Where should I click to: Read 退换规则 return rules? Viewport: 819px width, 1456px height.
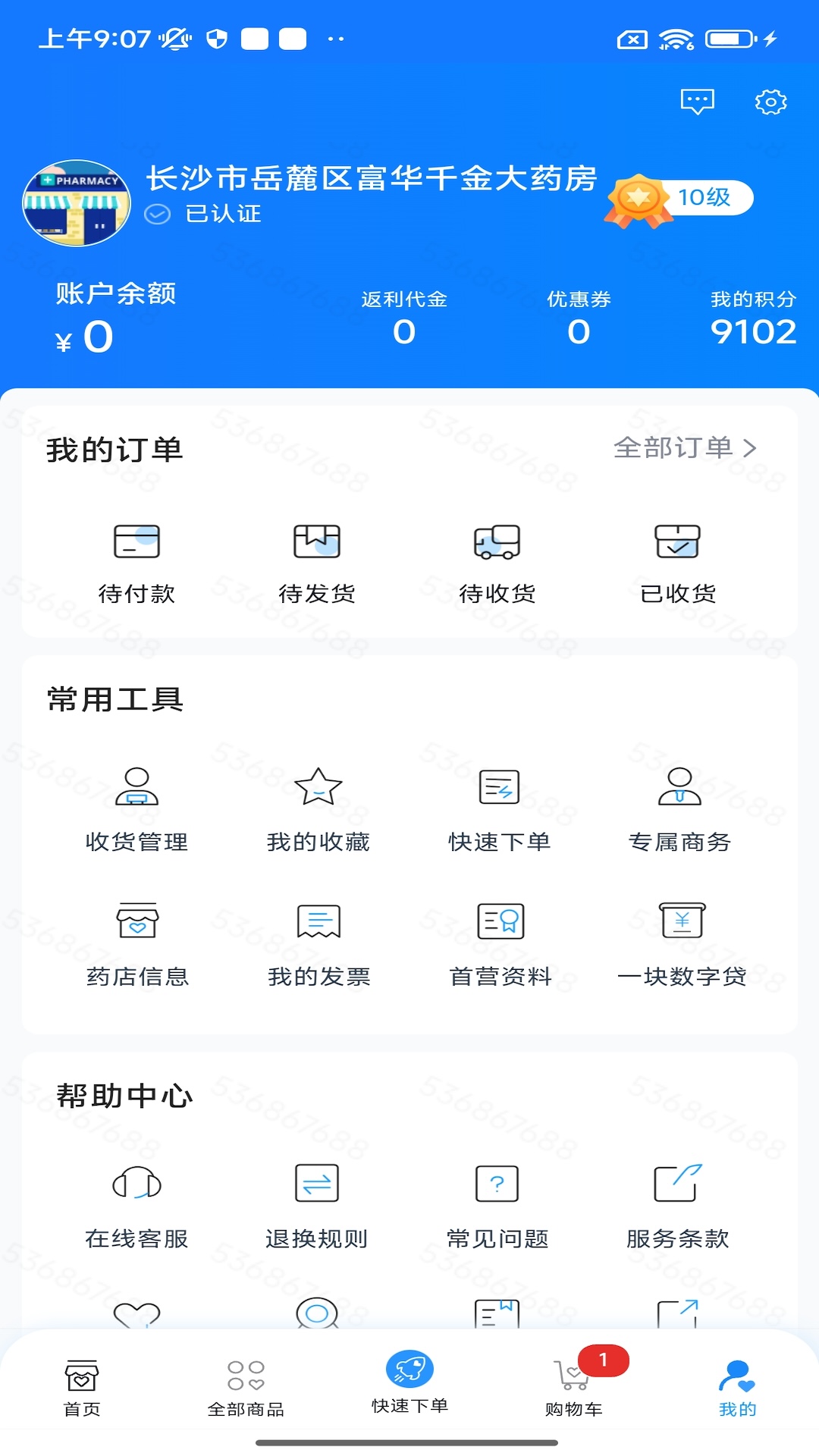pyautogui.click(x=317, y=1206)
